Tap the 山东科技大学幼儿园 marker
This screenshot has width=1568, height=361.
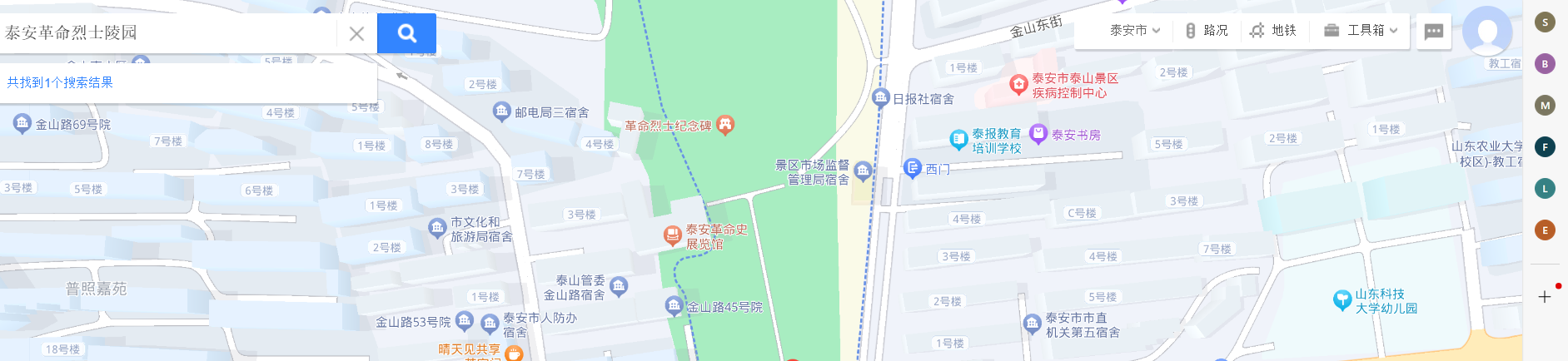(1342, 299)
